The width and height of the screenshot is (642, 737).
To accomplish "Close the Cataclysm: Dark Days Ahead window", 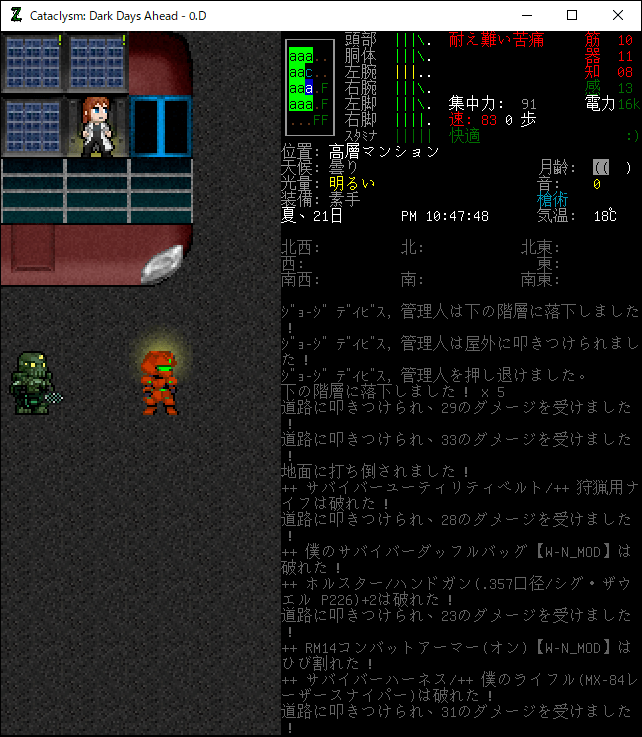I will pyautogui.click(x=618, y=15).
